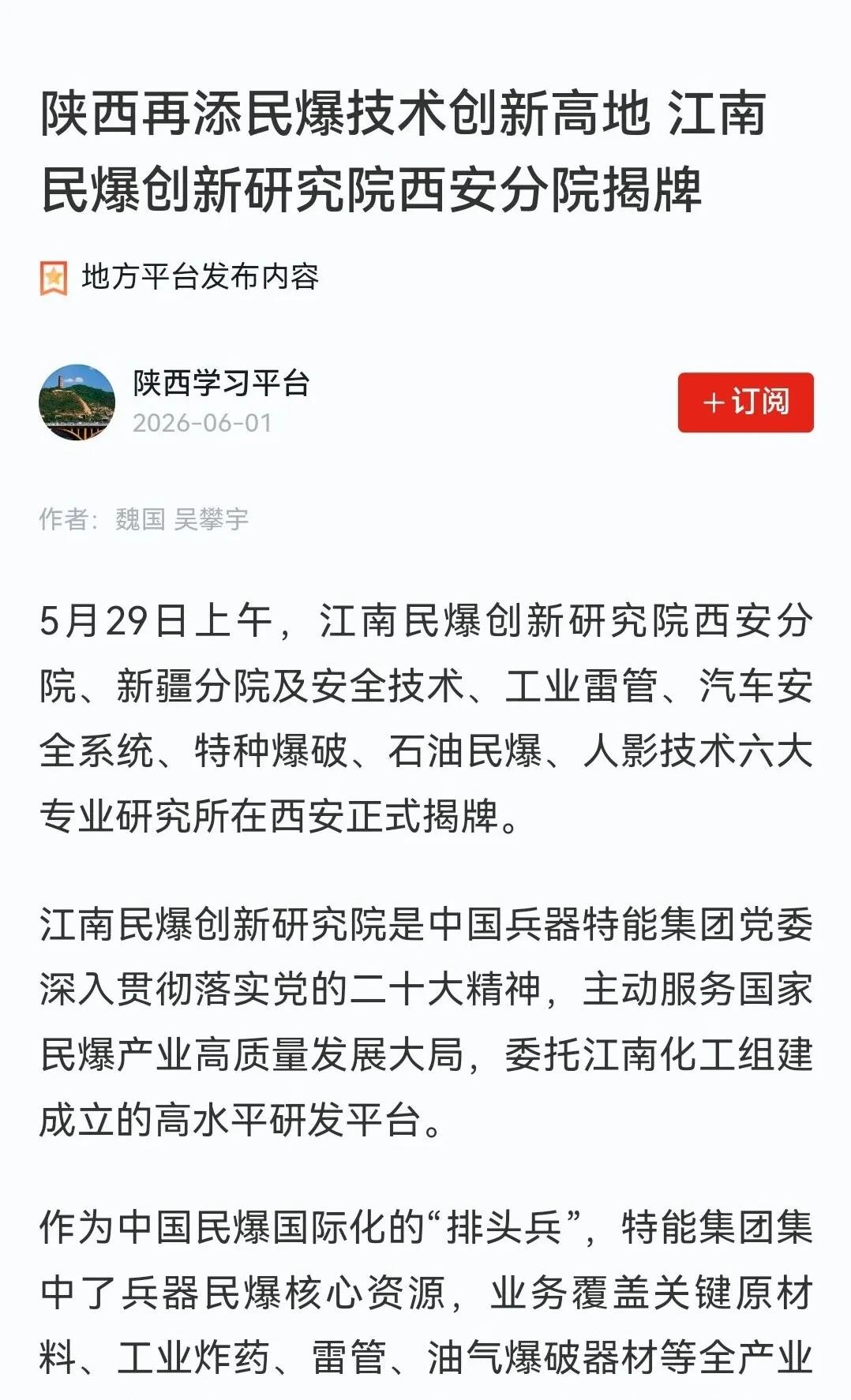The height and width of the screenshot is (1400, 851).
Task: Open the 陕西学习平台 account name
Action: click(221, 384)
